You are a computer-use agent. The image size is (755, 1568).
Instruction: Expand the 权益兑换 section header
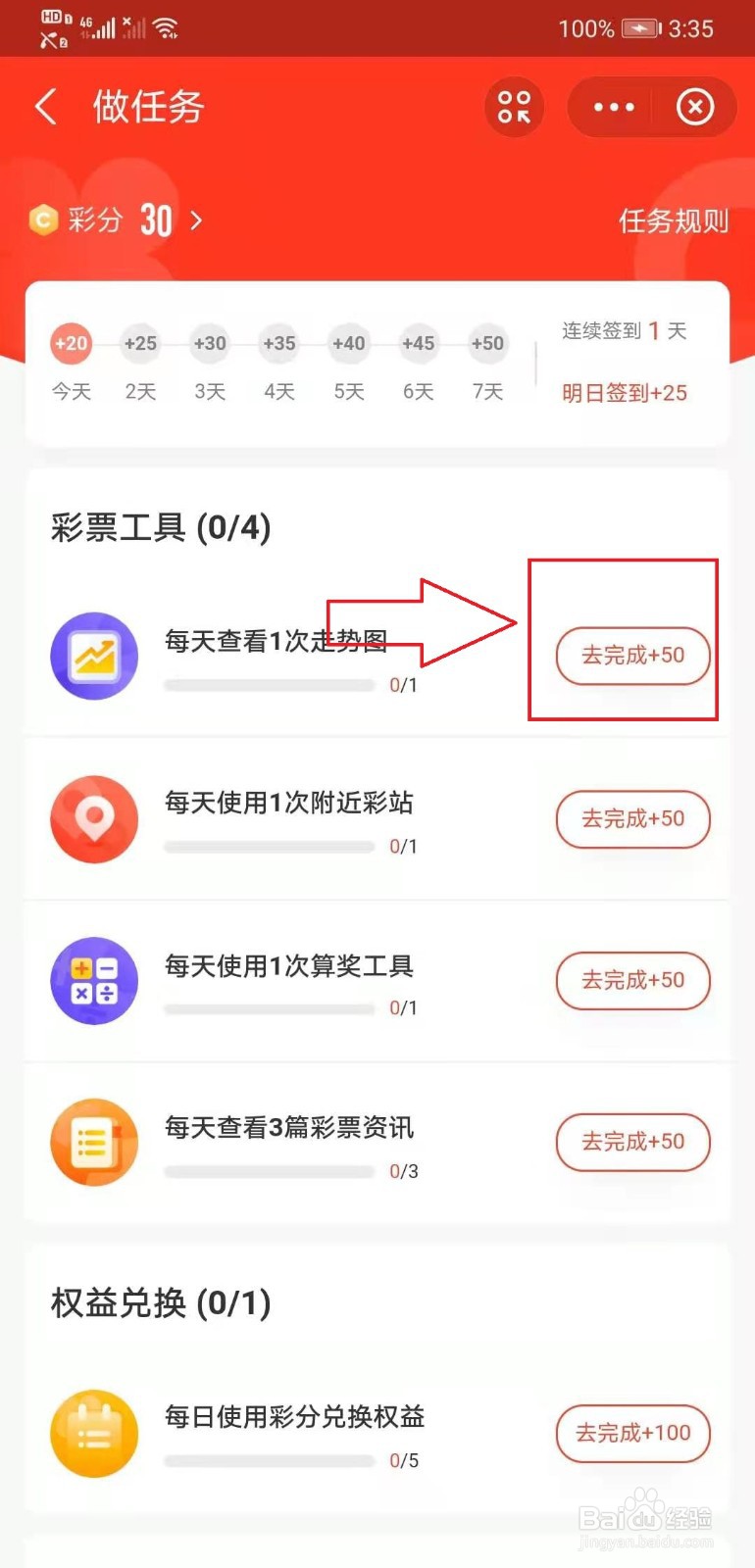tap(162, 1303)
